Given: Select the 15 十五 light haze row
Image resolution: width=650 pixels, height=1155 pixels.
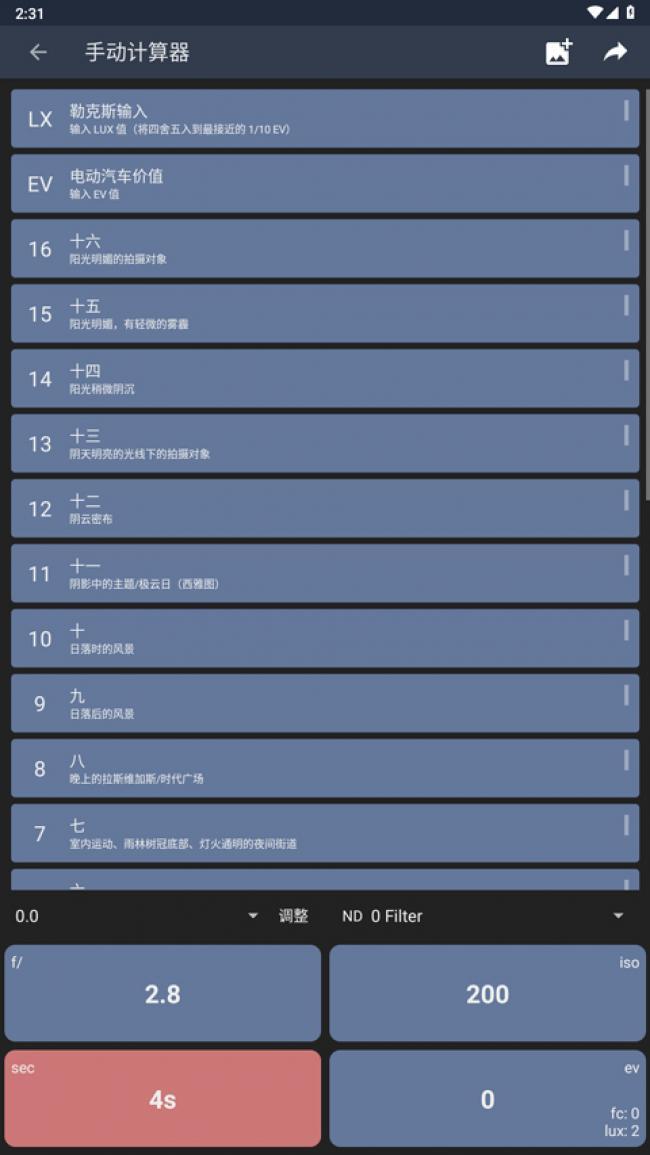Looking at the screenshot, I should pos(324,314).
